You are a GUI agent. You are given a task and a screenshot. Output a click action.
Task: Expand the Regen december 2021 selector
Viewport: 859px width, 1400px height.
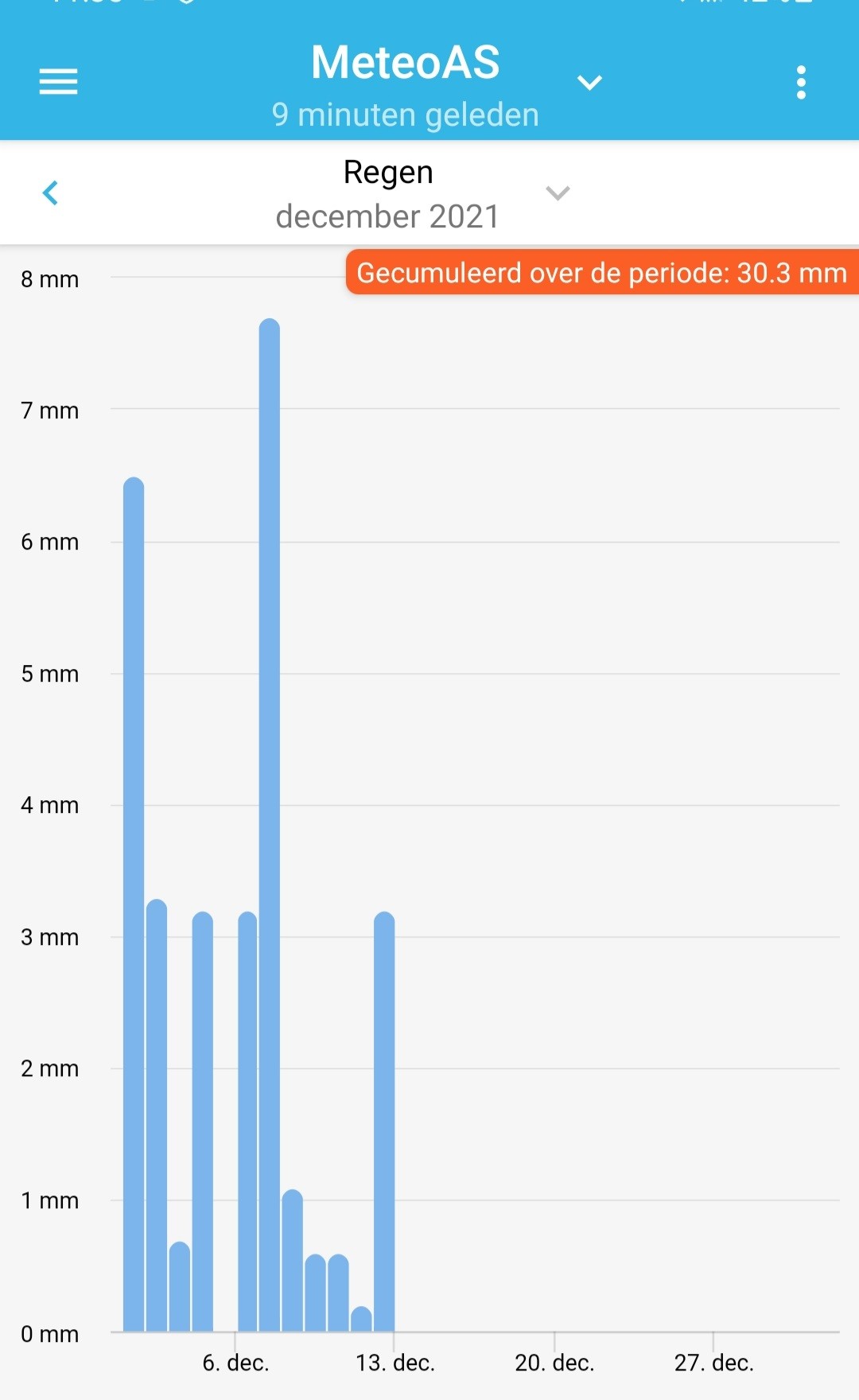click(x=558, y=192)
